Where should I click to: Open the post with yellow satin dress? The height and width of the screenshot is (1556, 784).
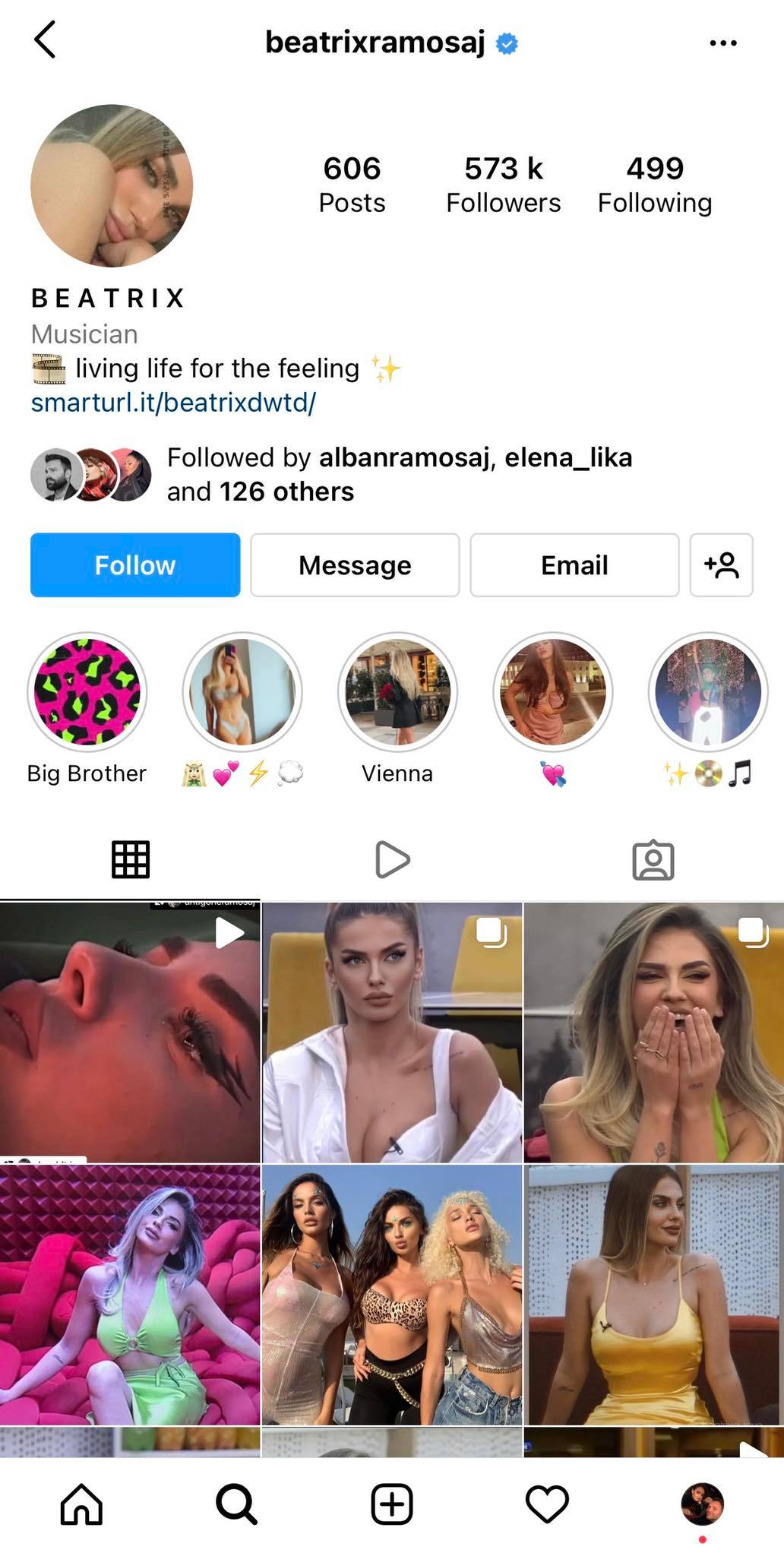(x=653, y=1295)
